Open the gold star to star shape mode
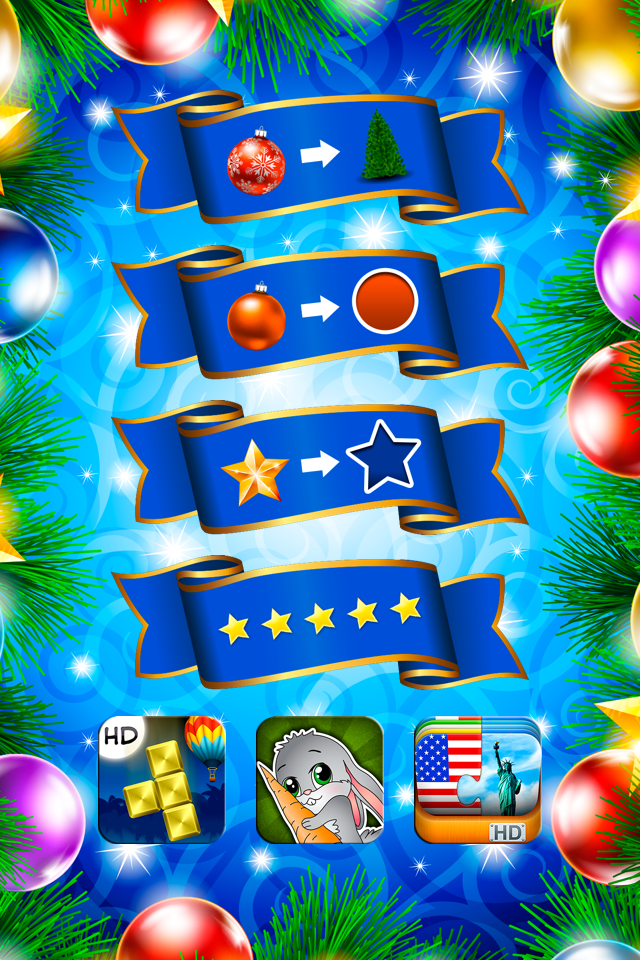Viewport: 640px width, 960px height. pos(318,466)
